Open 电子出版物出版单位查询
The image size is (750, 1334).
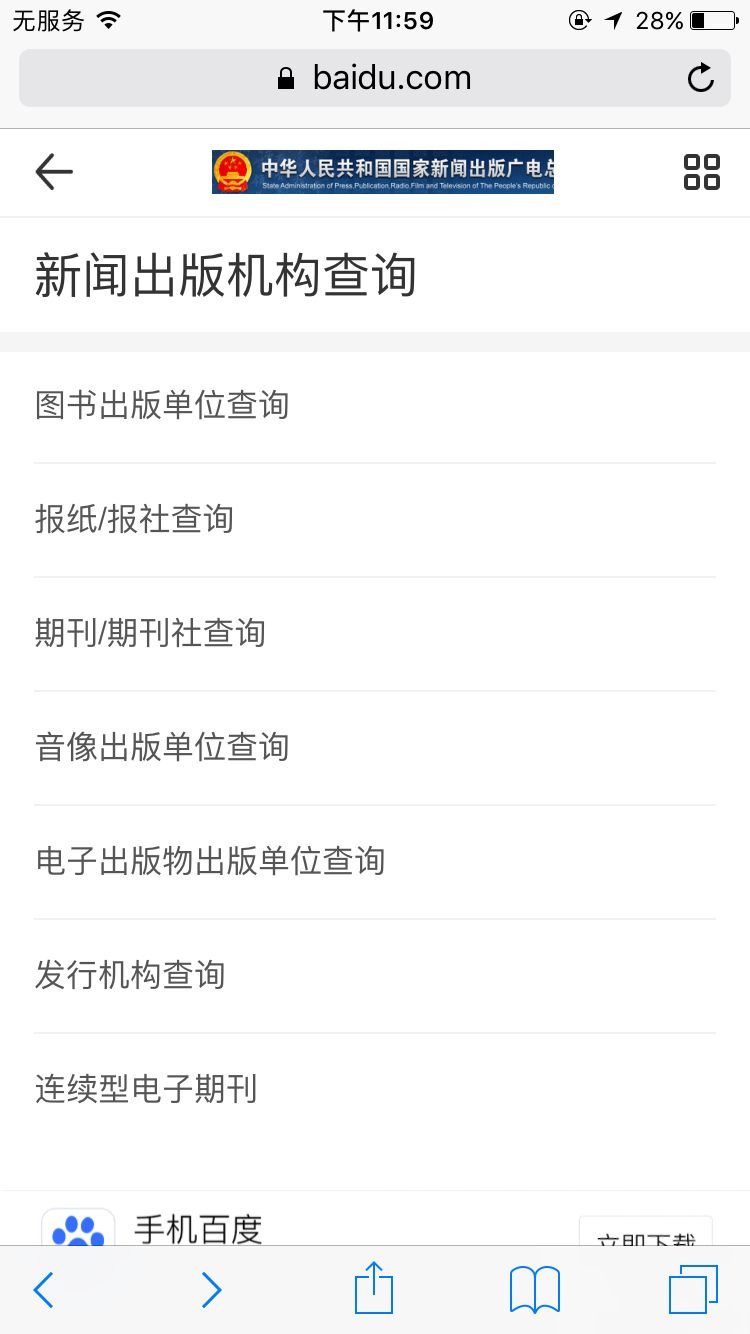pos(210,861)
